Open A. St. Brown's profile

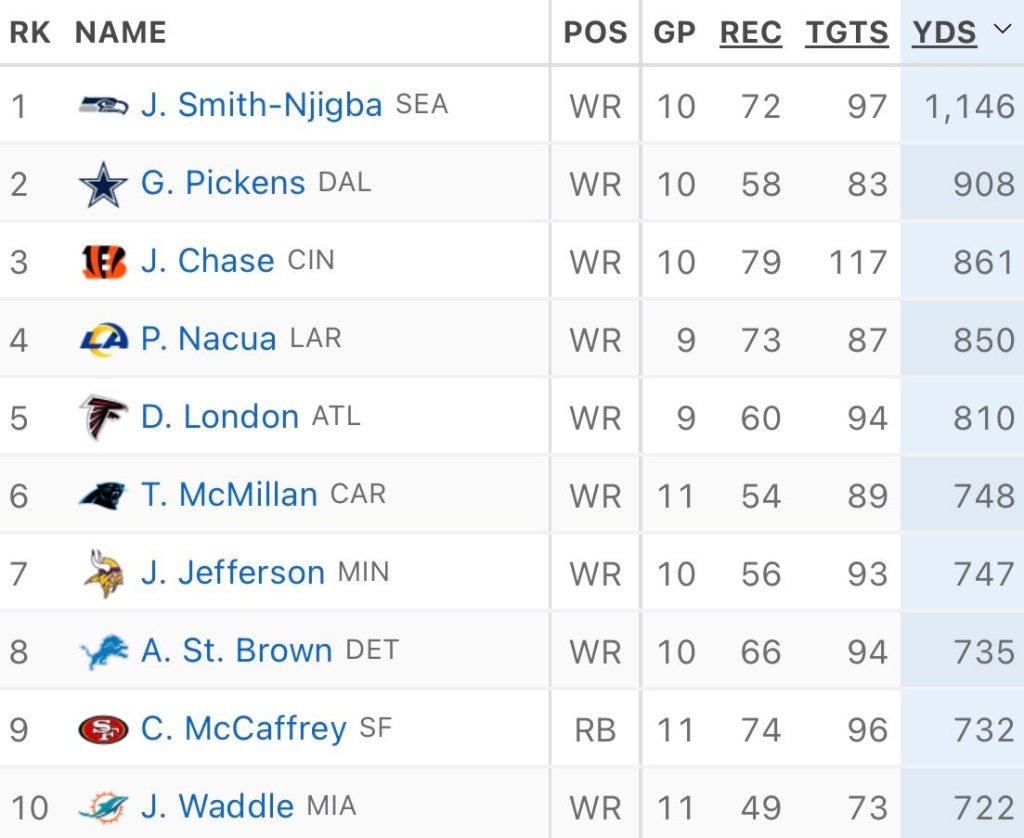pyautogui.click(x=236, y=651)
